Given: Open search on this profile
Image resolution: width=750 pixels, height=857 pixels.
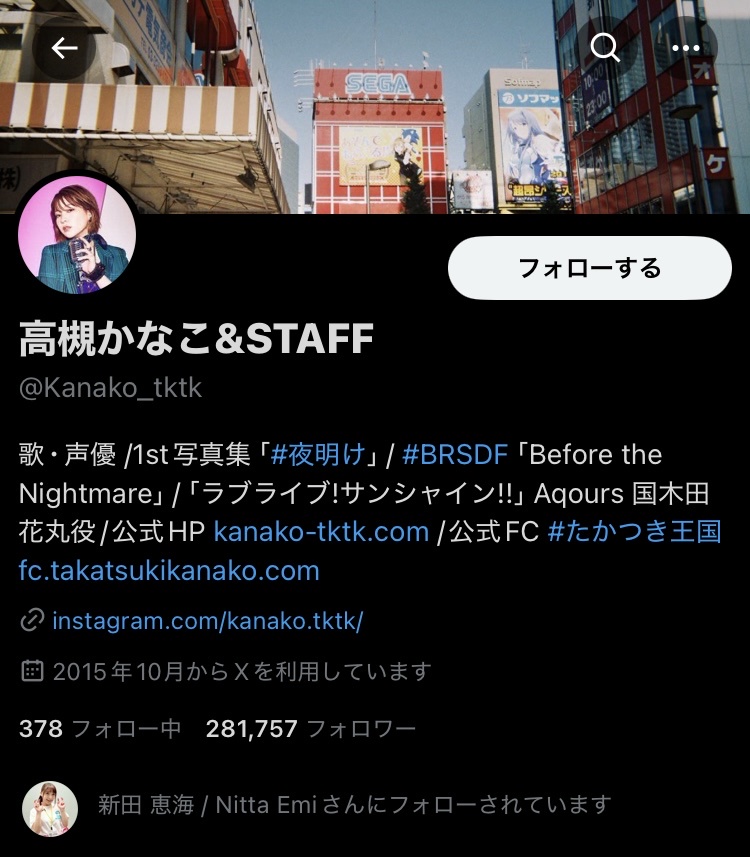Looking at the screenshot, I should click(x=604, y=48).
